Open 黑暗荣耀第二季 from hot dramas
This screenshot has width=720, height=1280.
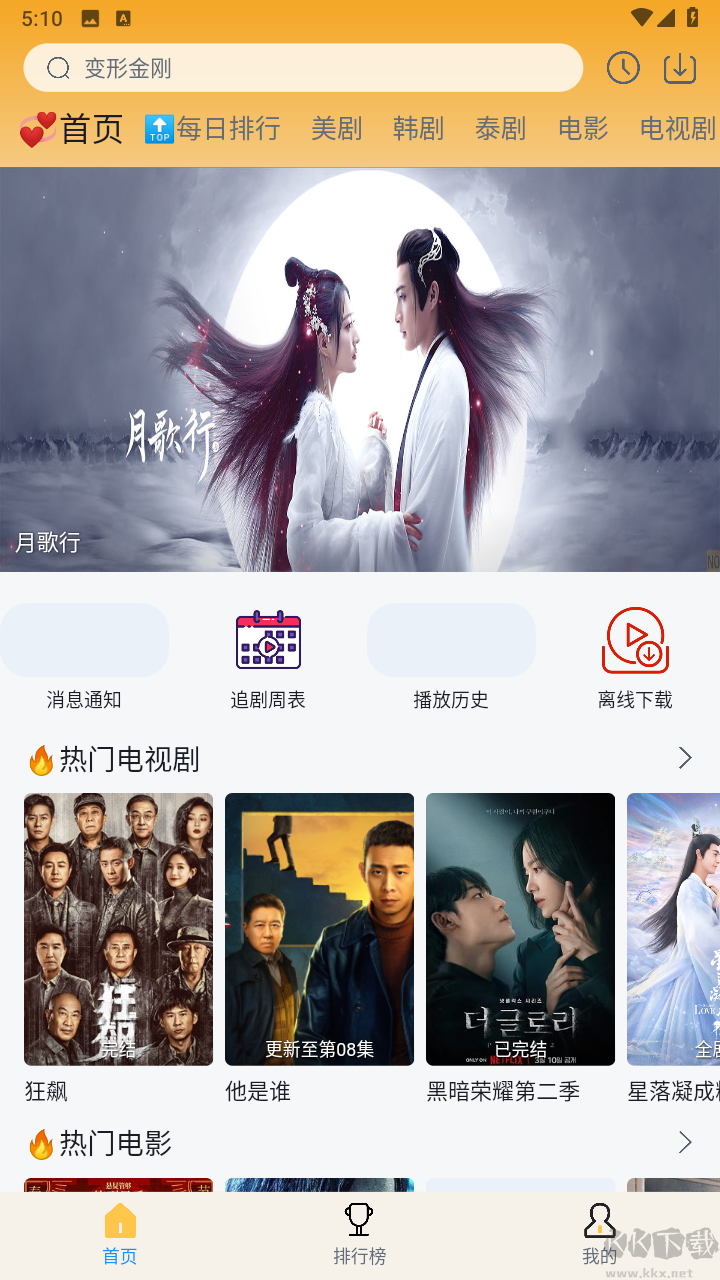click(520, 928)
